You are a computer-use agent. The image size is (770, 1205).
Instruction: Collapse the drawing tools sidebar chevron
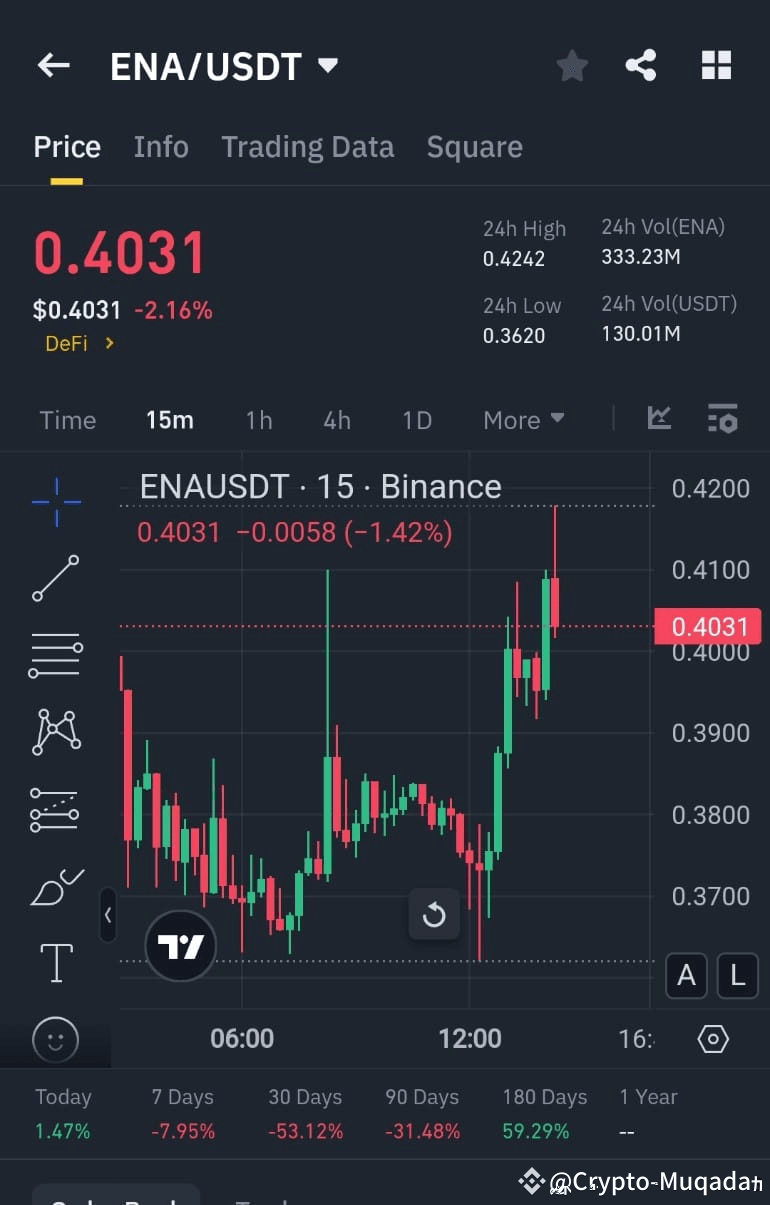(x=108, y=915)
